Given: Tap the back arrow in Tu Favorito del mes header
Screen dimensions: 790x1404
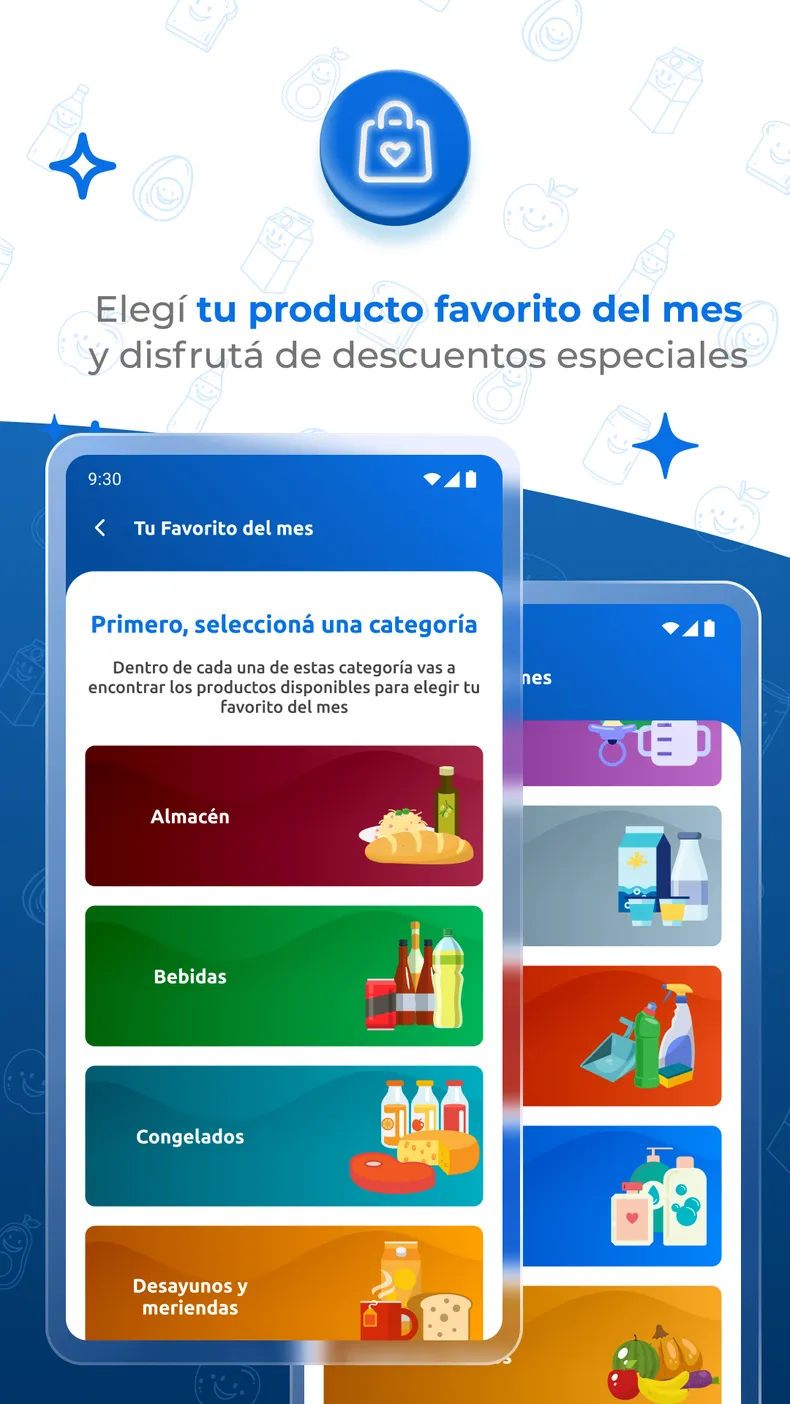Looking at the screenshot, I should 99,528.
